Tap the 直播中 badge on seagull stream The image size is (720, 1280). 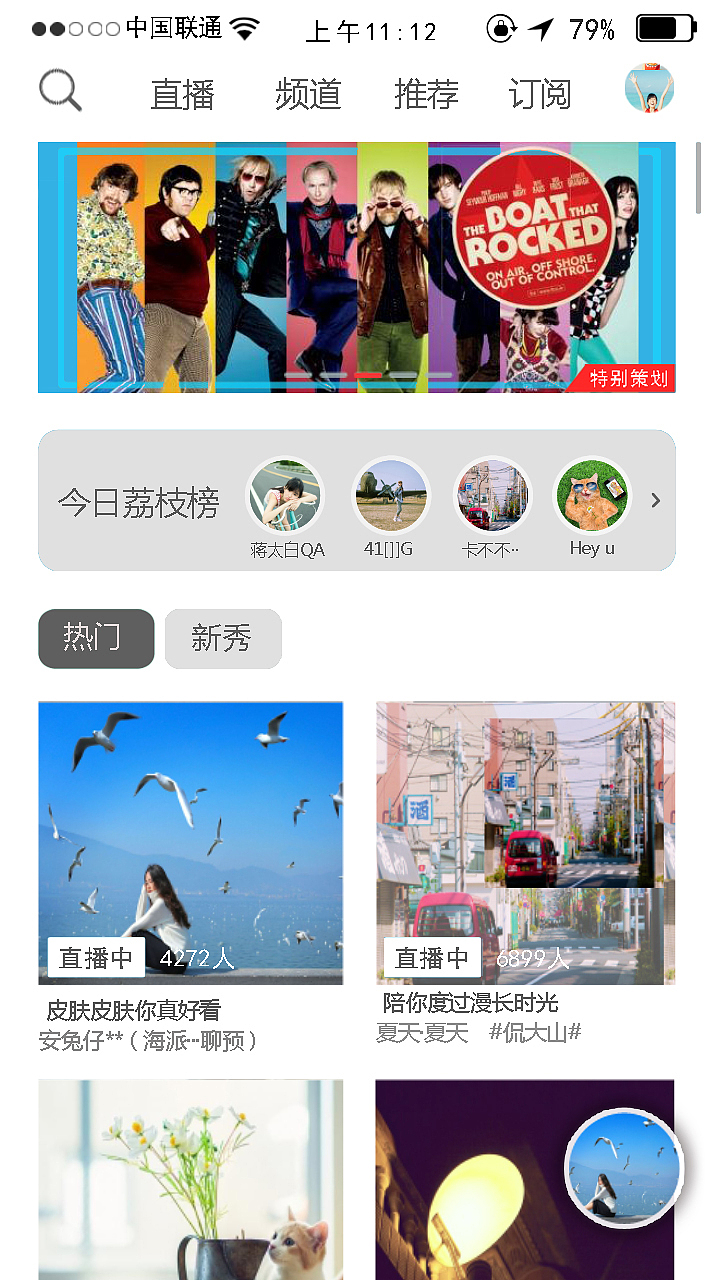tap(96, 957)
